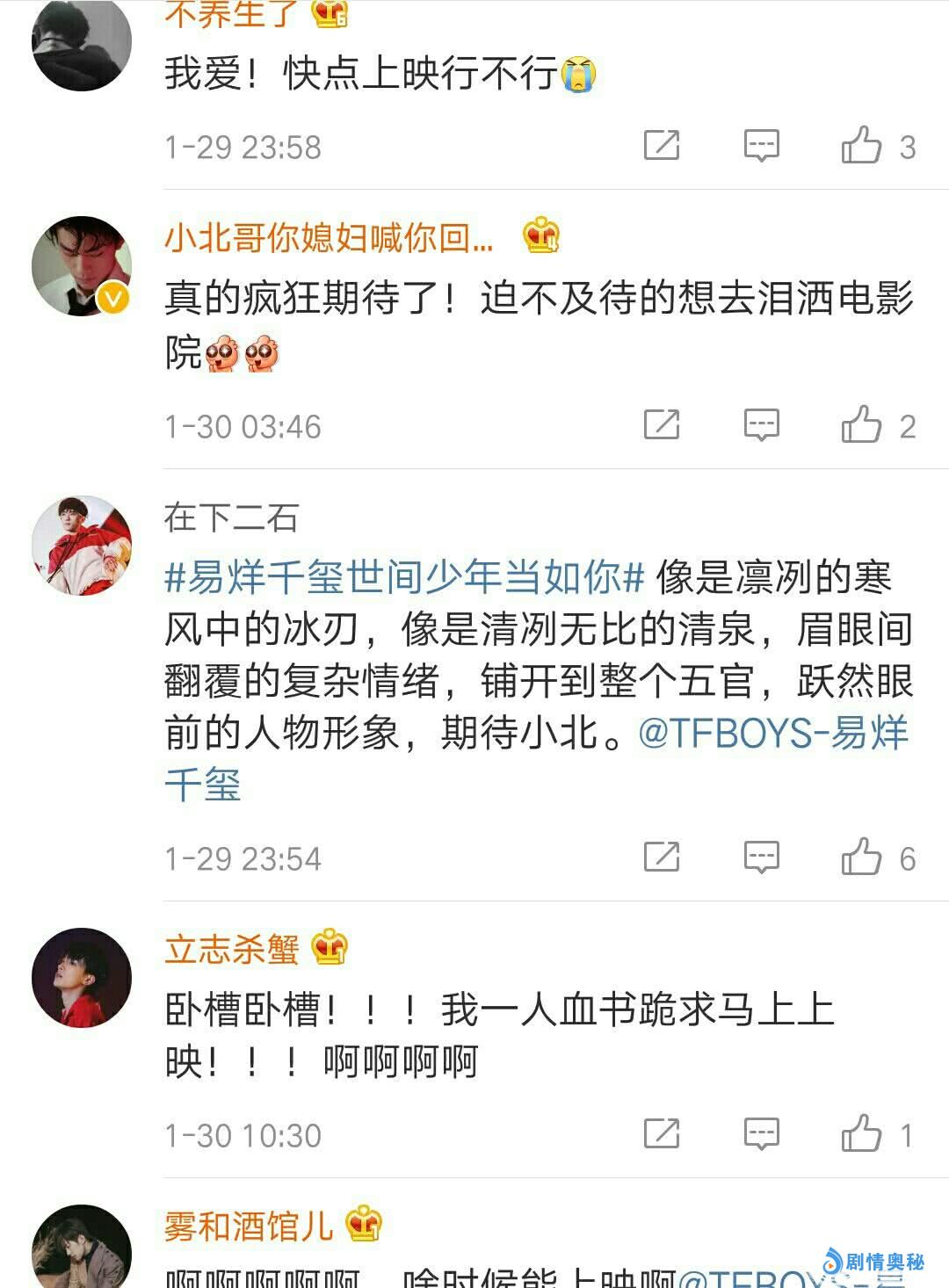
Task: Open 小北哥你媳妇喊你回… profile name
Action: [329, 237]
